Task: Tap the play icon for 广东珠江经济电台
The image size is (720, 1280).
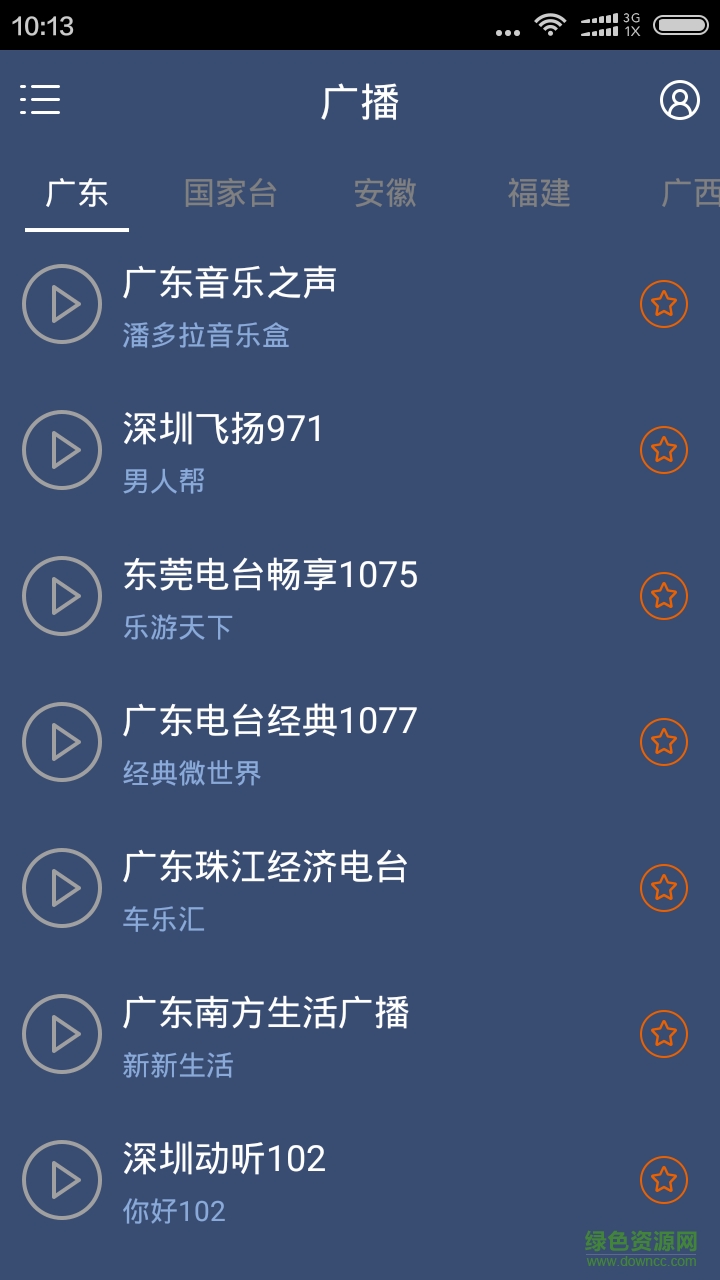Action: pyautogui.click(x=62, y=887)
